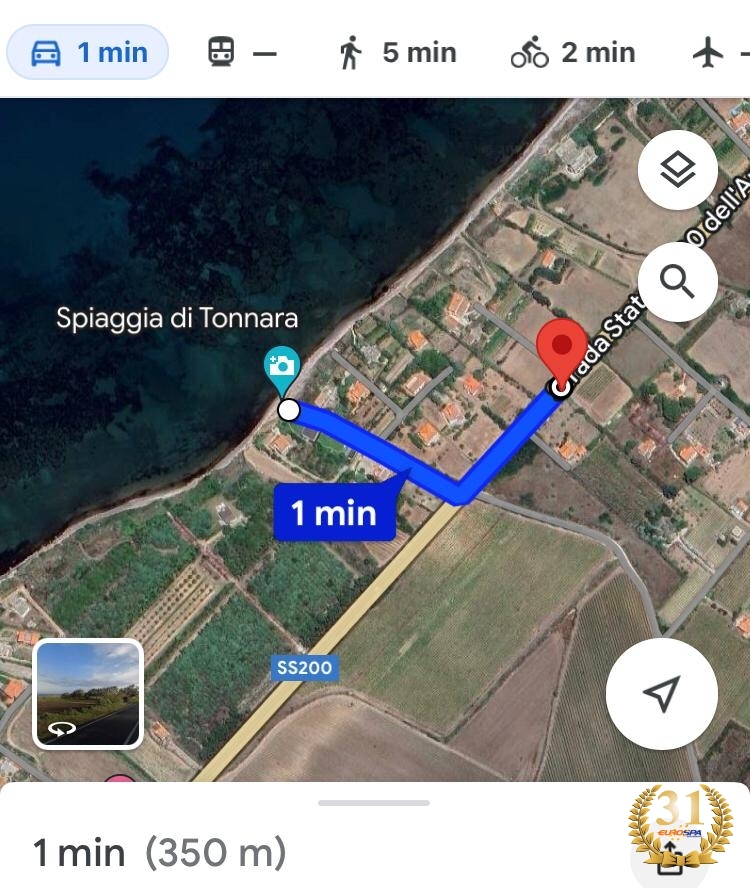This screenshot has width=750, height=888.
Task: Switch to public transit mode
Action: 241,53
